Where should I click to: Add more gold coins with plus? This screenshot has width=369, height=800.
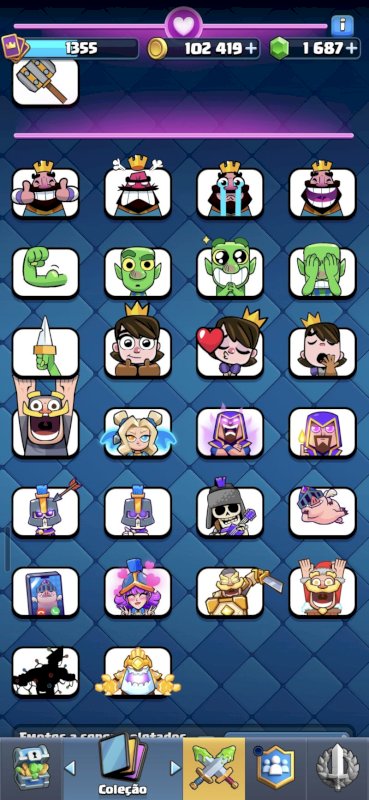(251, 48)
